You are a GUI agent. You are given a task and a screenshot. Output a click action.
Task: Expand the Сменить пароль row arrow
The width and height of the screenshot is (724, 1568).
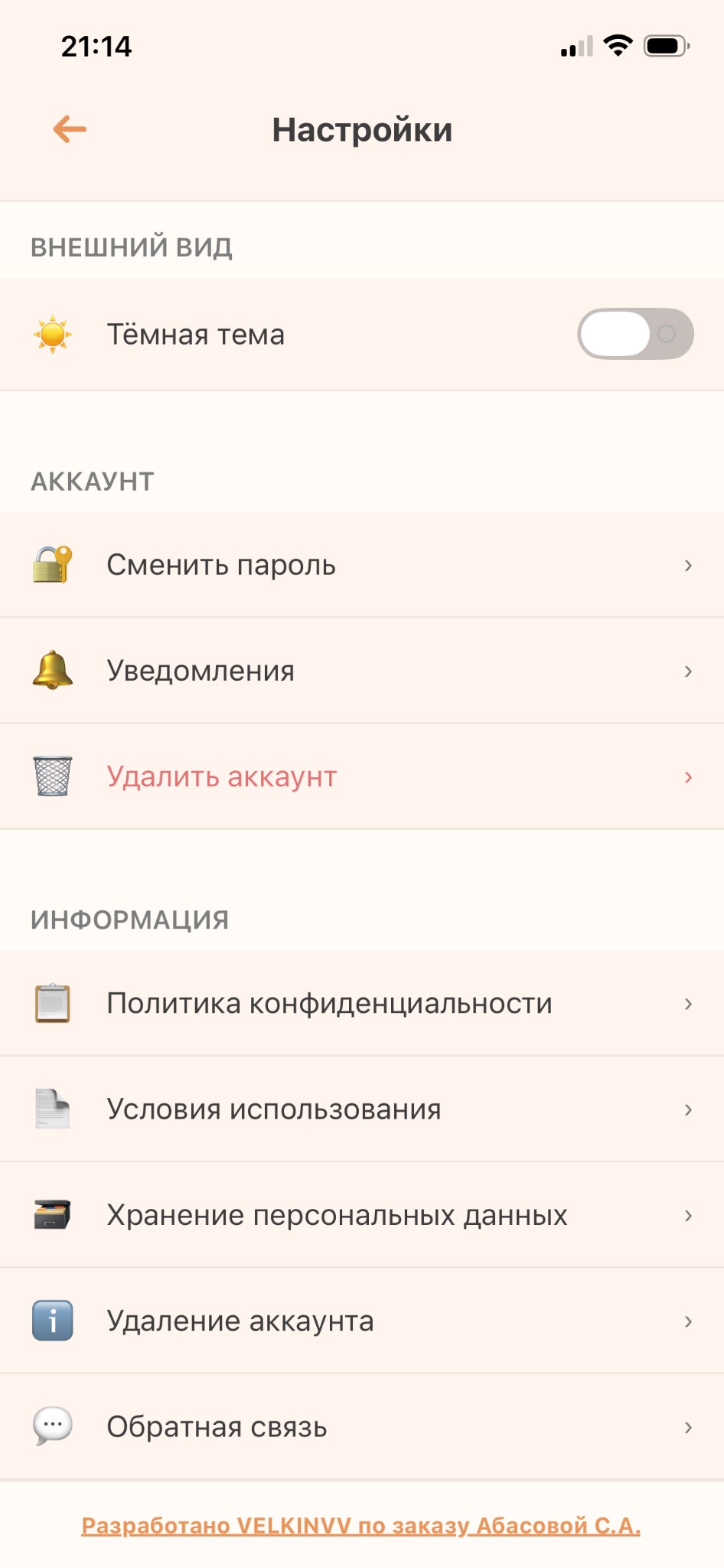coord(687,565)
